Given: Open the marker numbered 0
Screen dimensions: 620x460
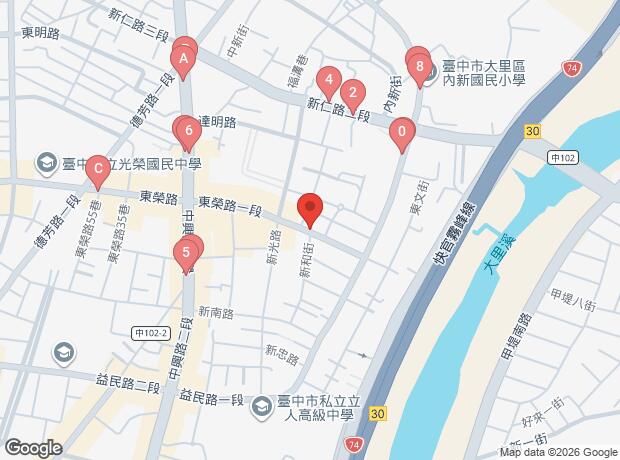Looking at the screenshot, I should pos(402,132).
